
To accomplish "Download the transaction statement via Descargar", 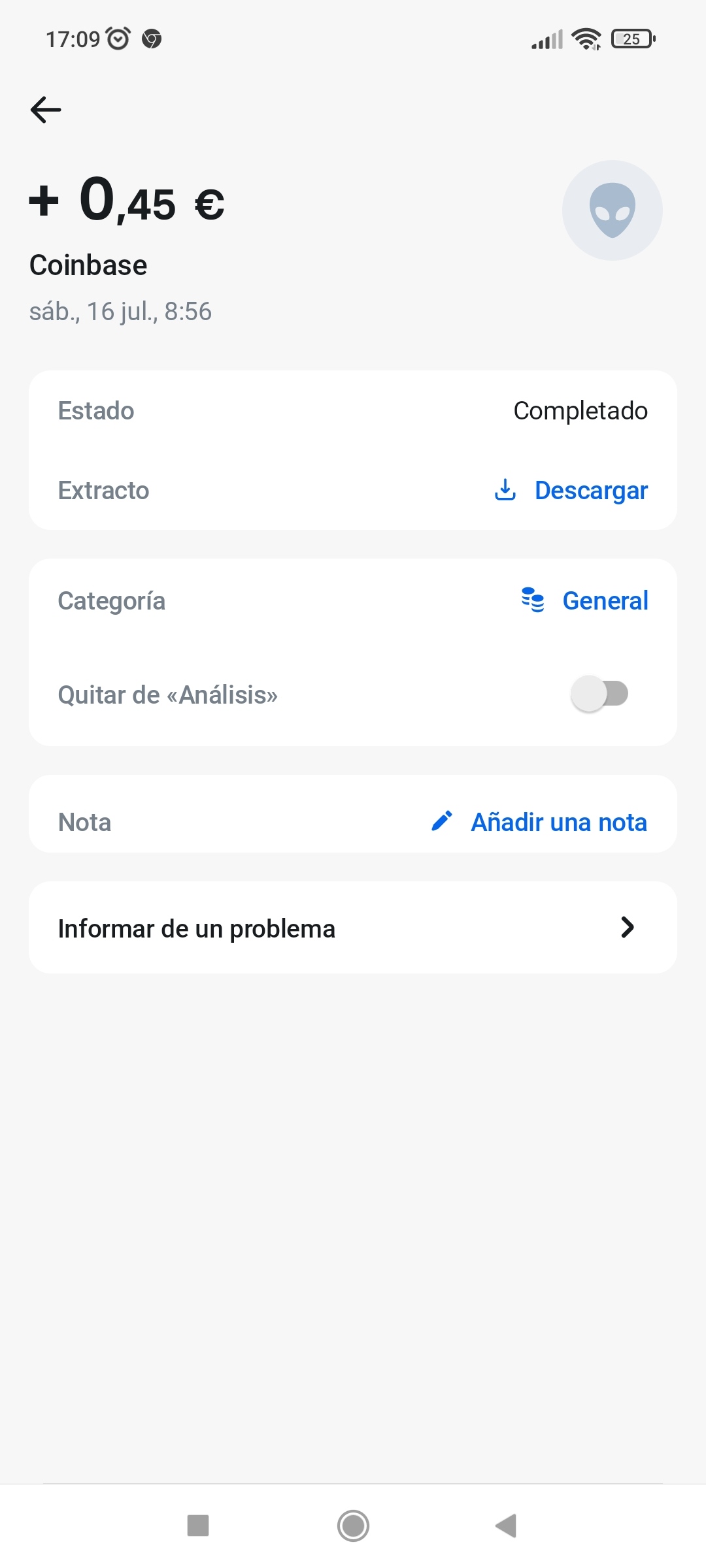I will click(571, 490).
